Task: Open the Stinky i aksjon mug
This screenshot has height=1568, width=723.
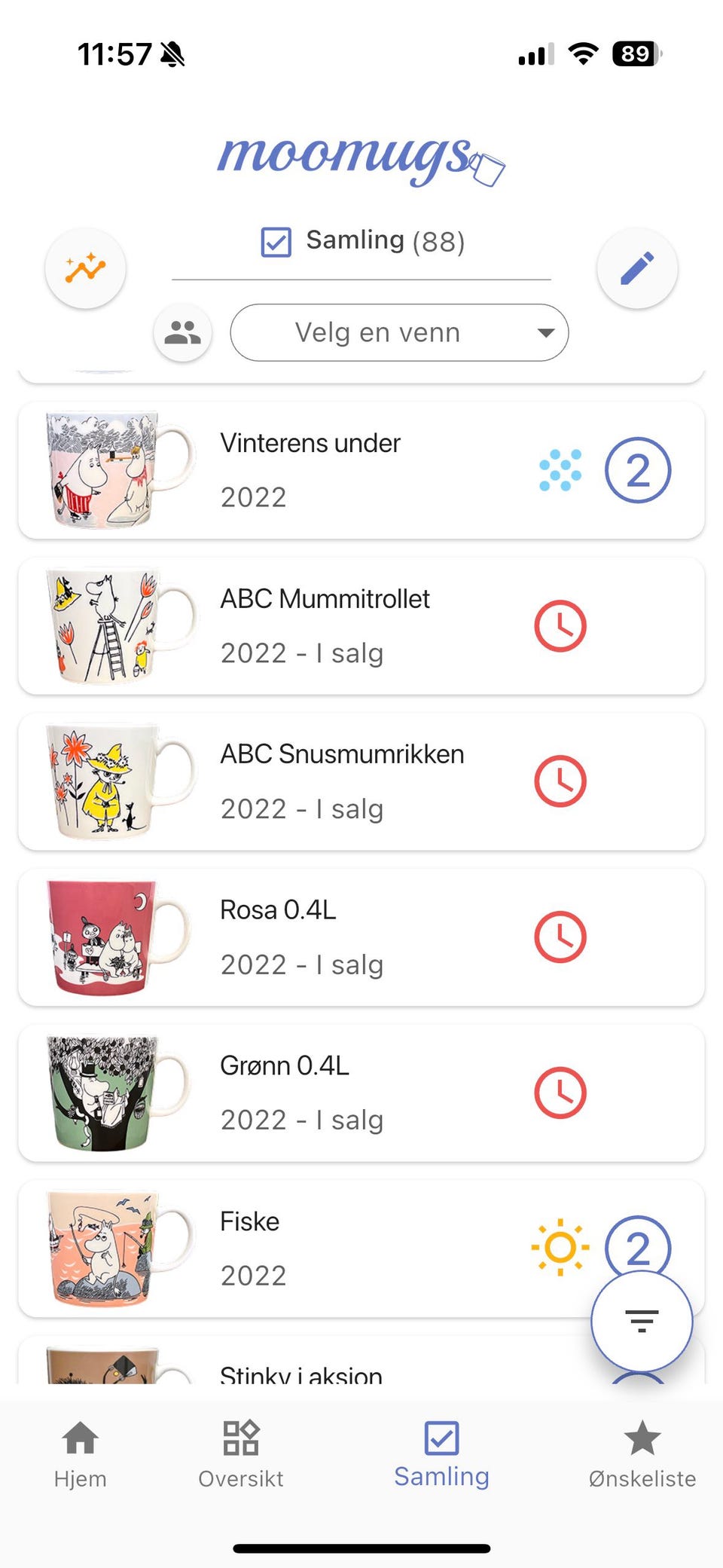Action: coord(301,1368)
